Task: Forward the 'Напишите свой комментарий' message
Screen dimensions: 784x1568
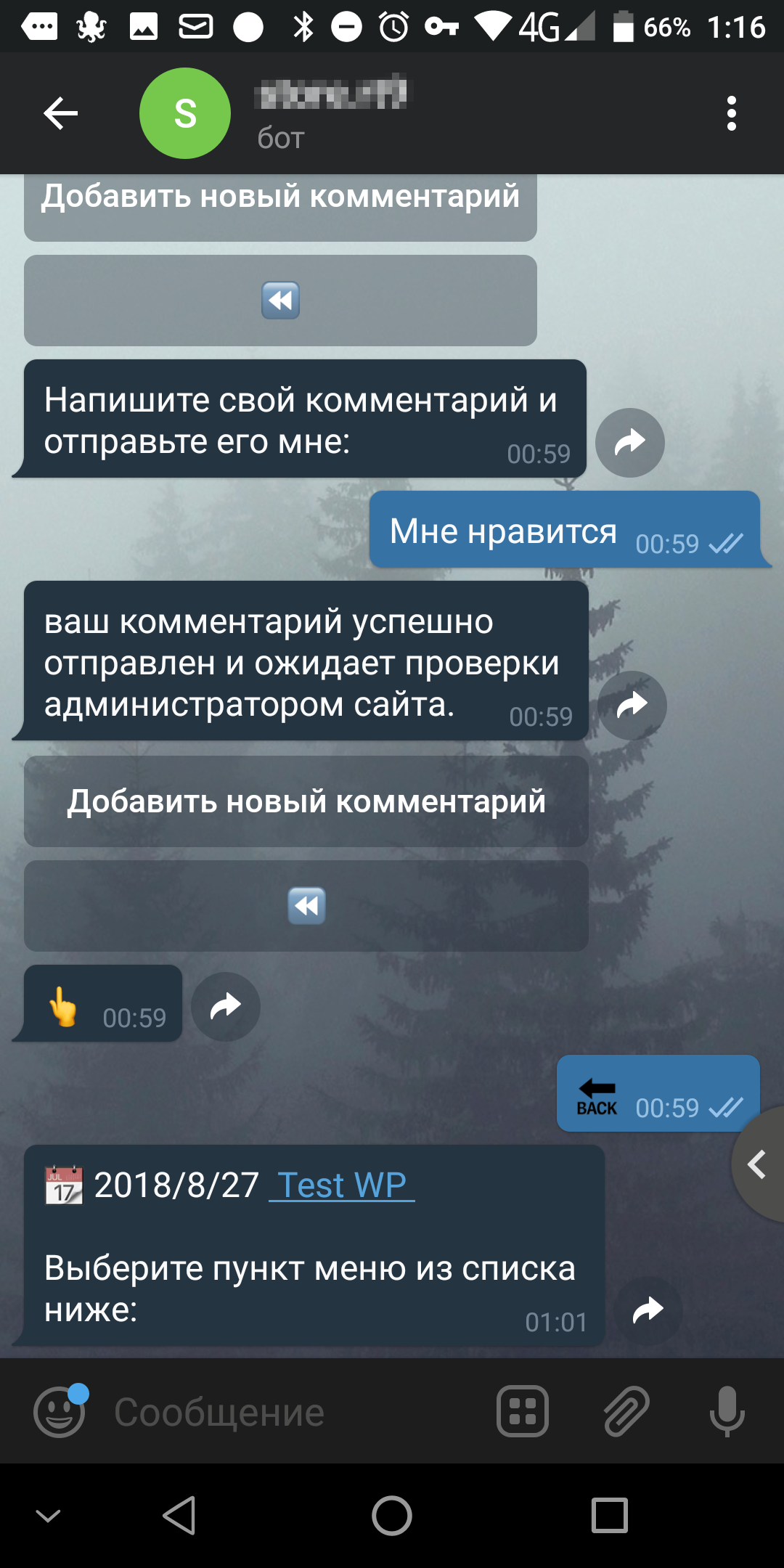Action: click(629, 442)
